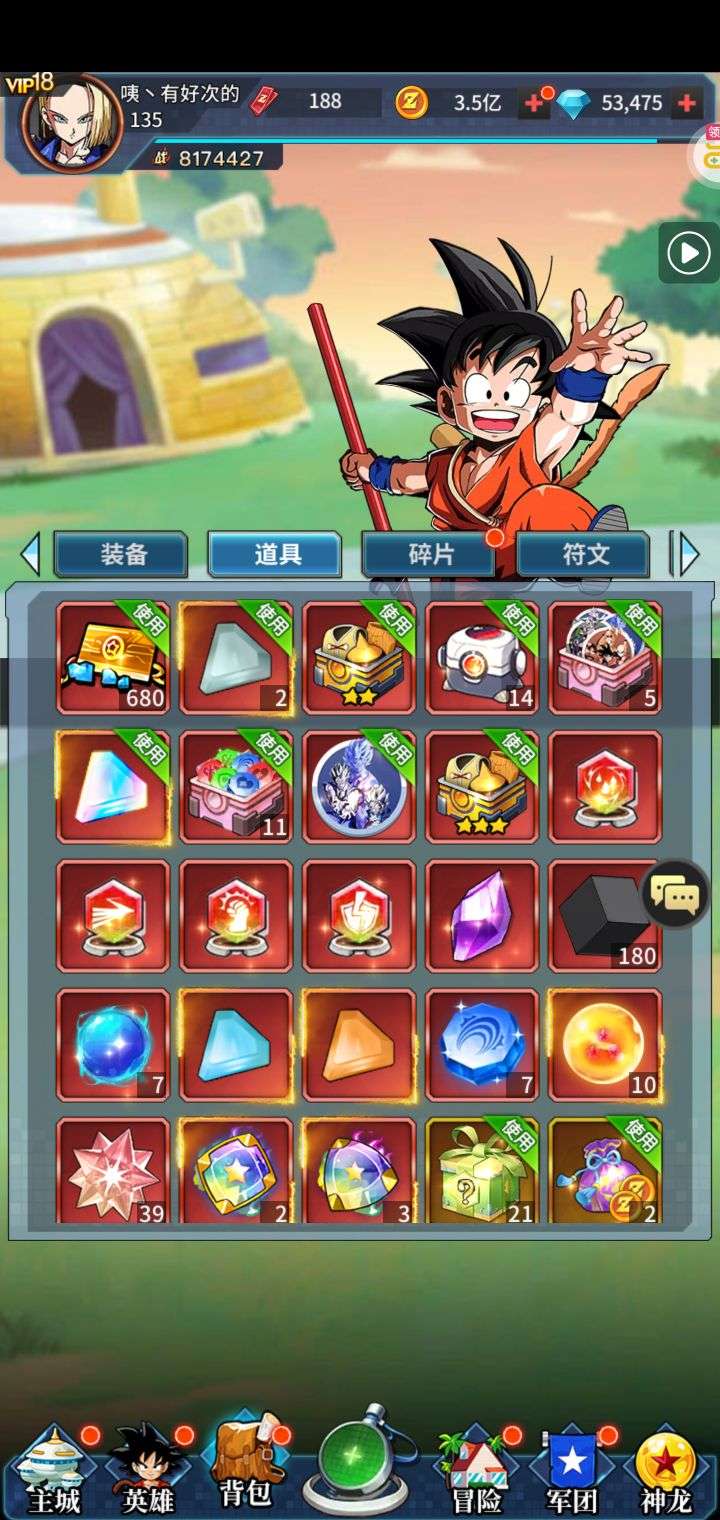Tap the left arrow beside tabs

31,554
